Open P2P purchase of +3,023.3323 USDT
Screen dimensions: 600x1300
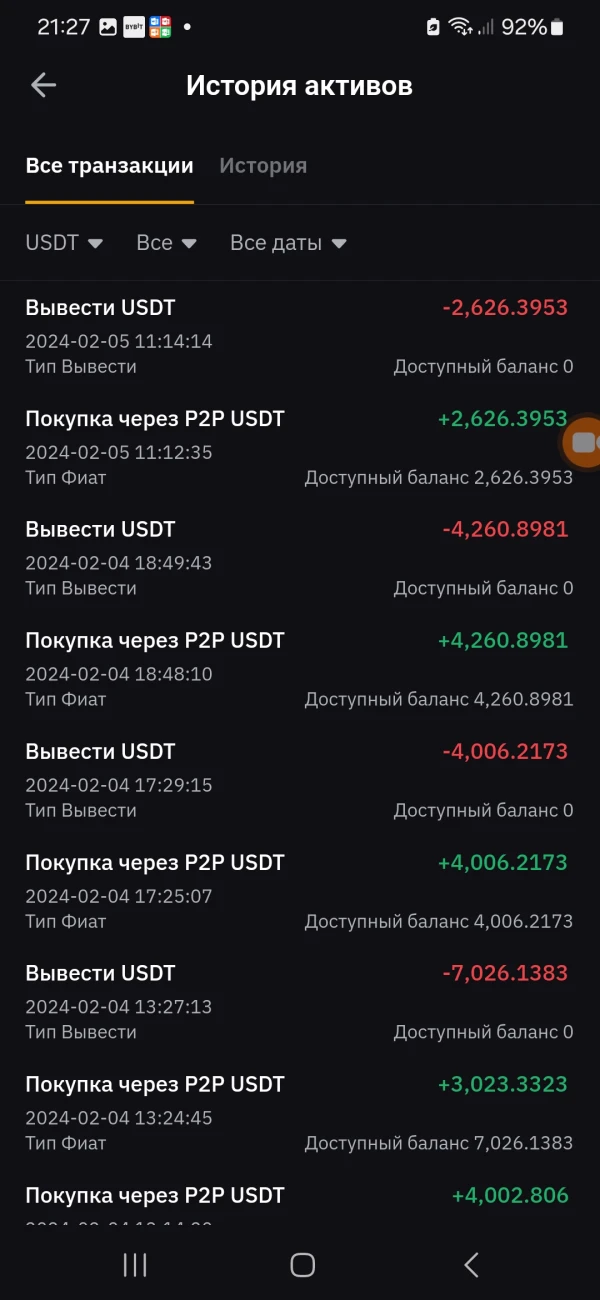[x=299, y=1113]
